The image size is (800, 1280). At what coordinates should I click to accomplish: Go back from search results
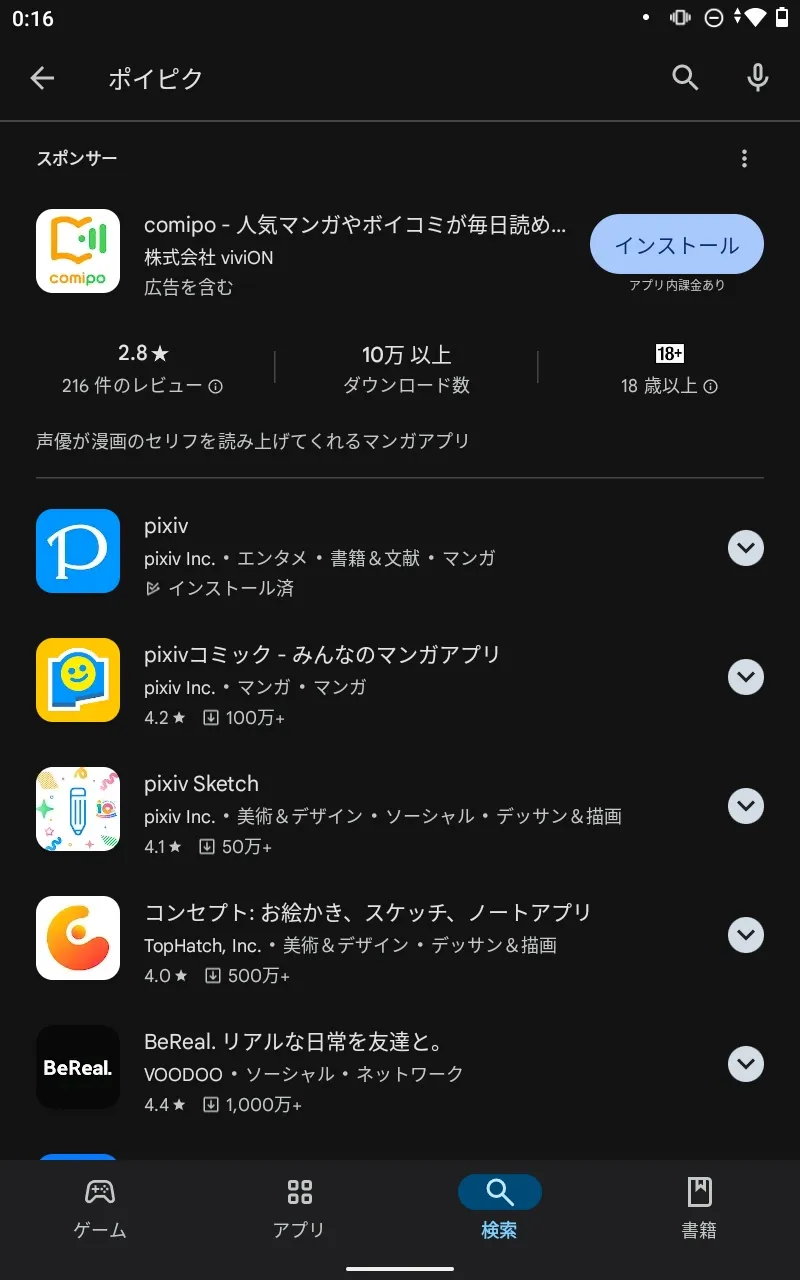(x=42, y=78)
